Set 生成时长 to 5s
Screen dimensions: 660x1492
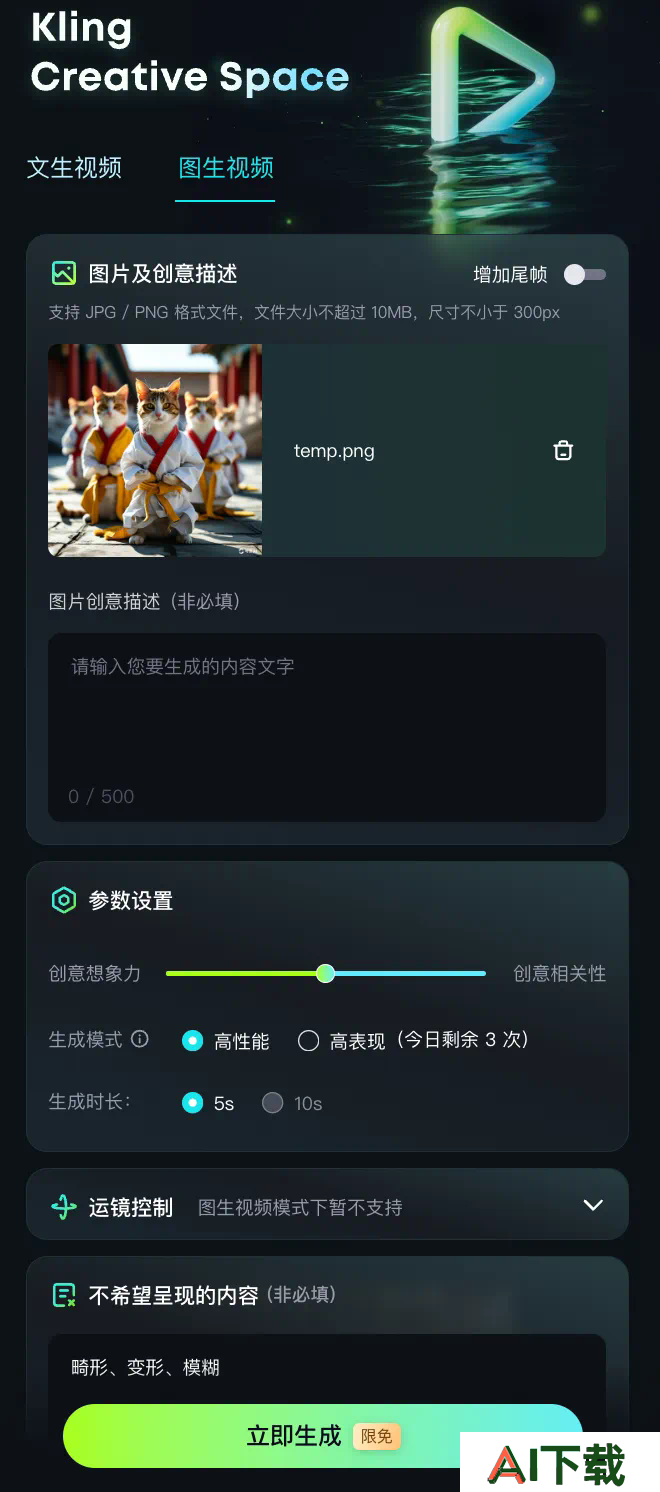tap(193, 1103)
